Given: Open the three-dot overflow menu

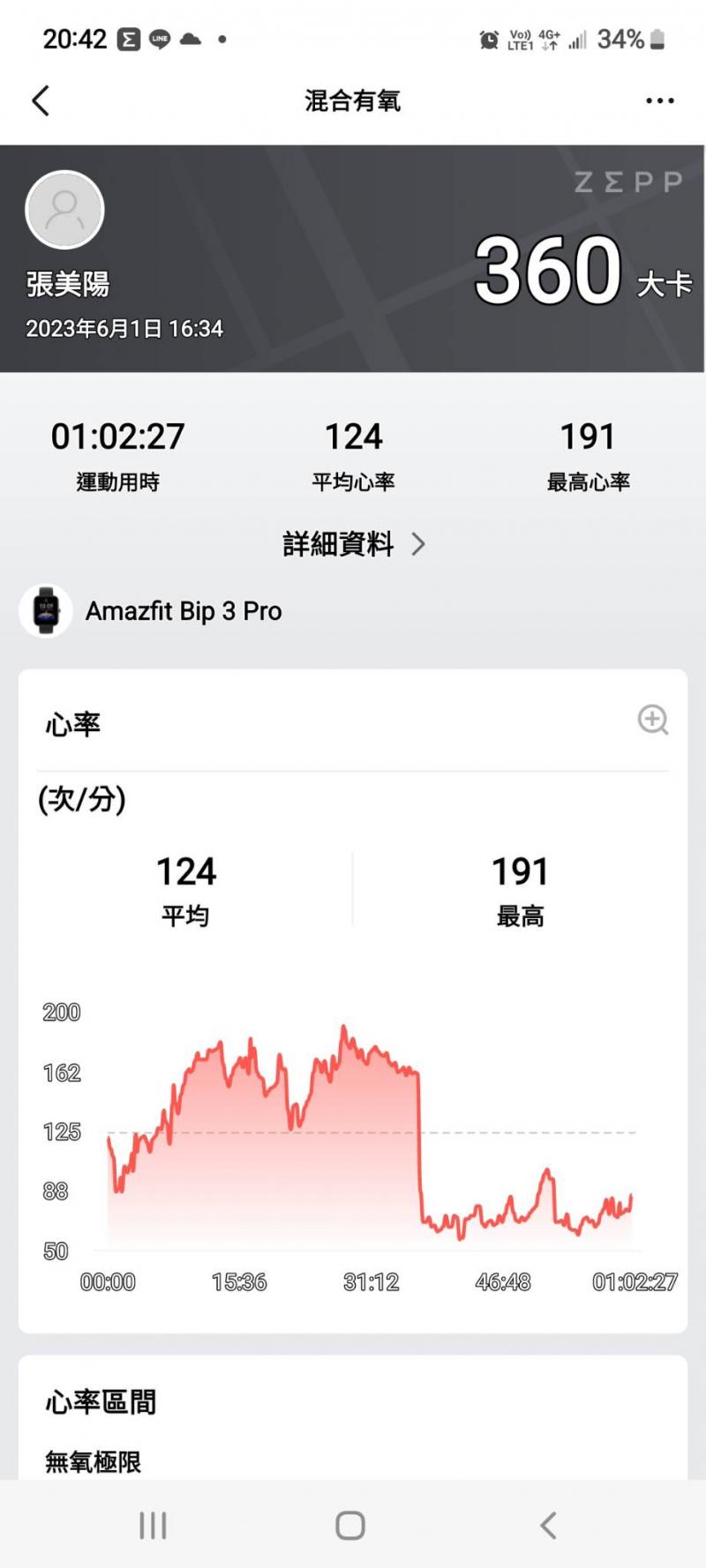Looking at the screenshot, I should [659, 101].
